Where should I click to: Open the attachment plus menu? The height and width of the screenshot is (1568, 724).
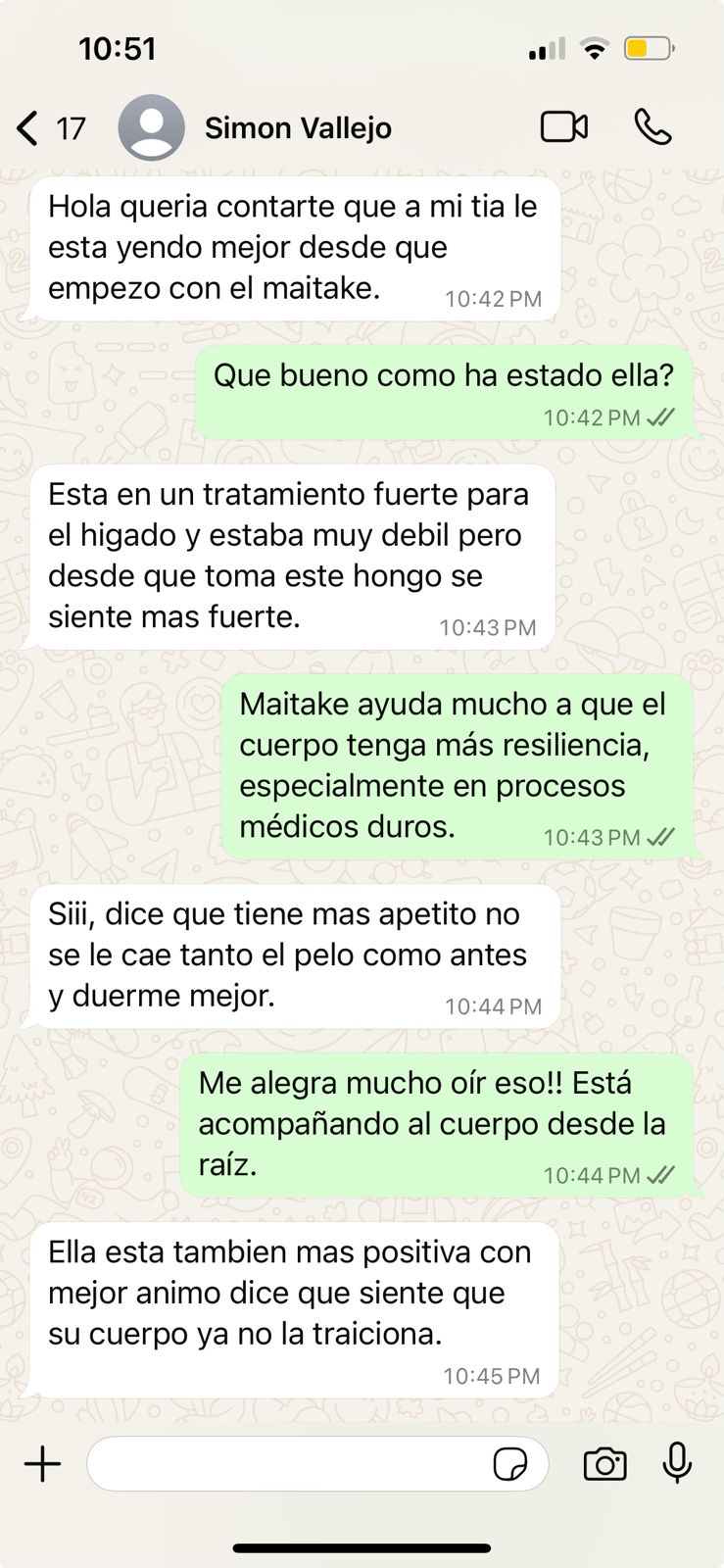[42, 1464]
